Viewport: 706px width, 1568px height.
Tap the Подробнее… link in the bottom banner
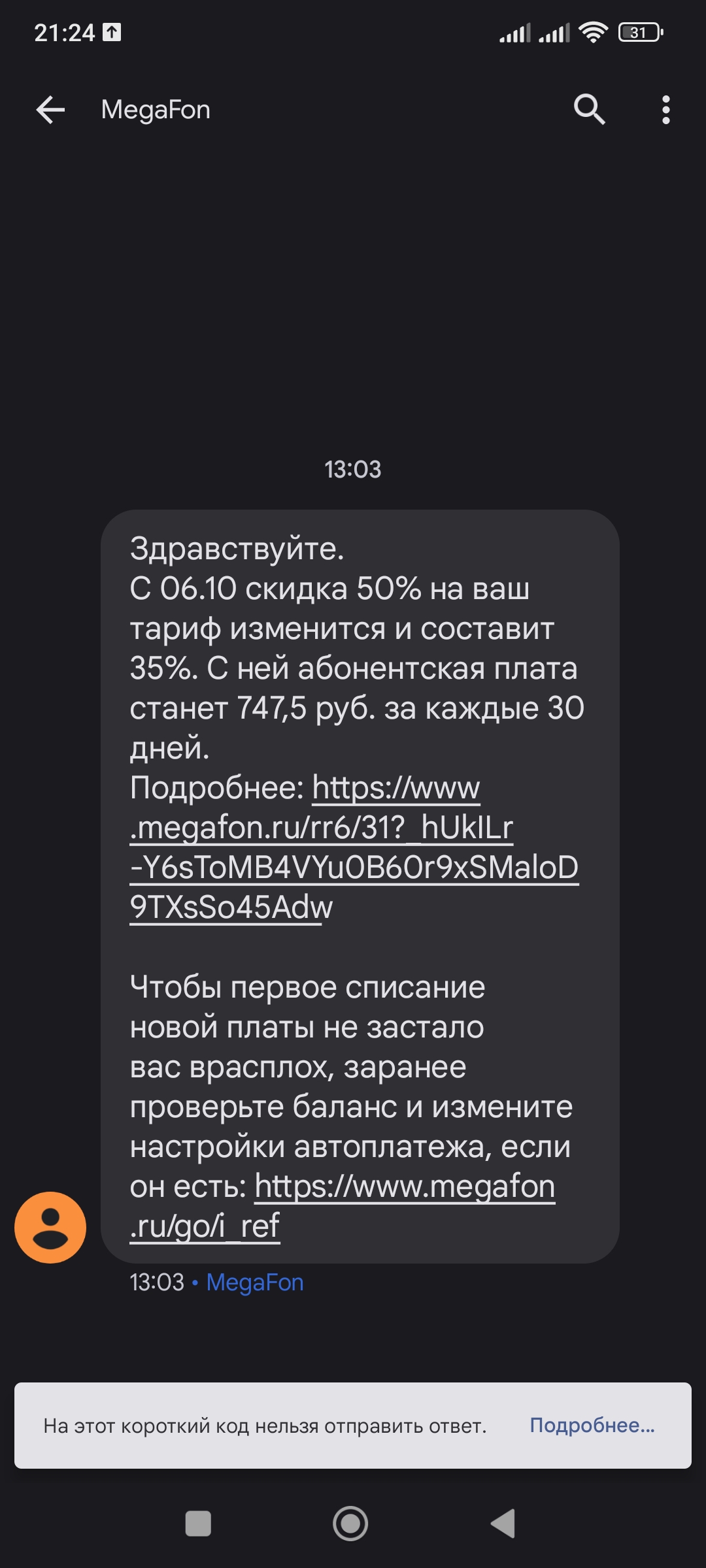[592, 1425]
